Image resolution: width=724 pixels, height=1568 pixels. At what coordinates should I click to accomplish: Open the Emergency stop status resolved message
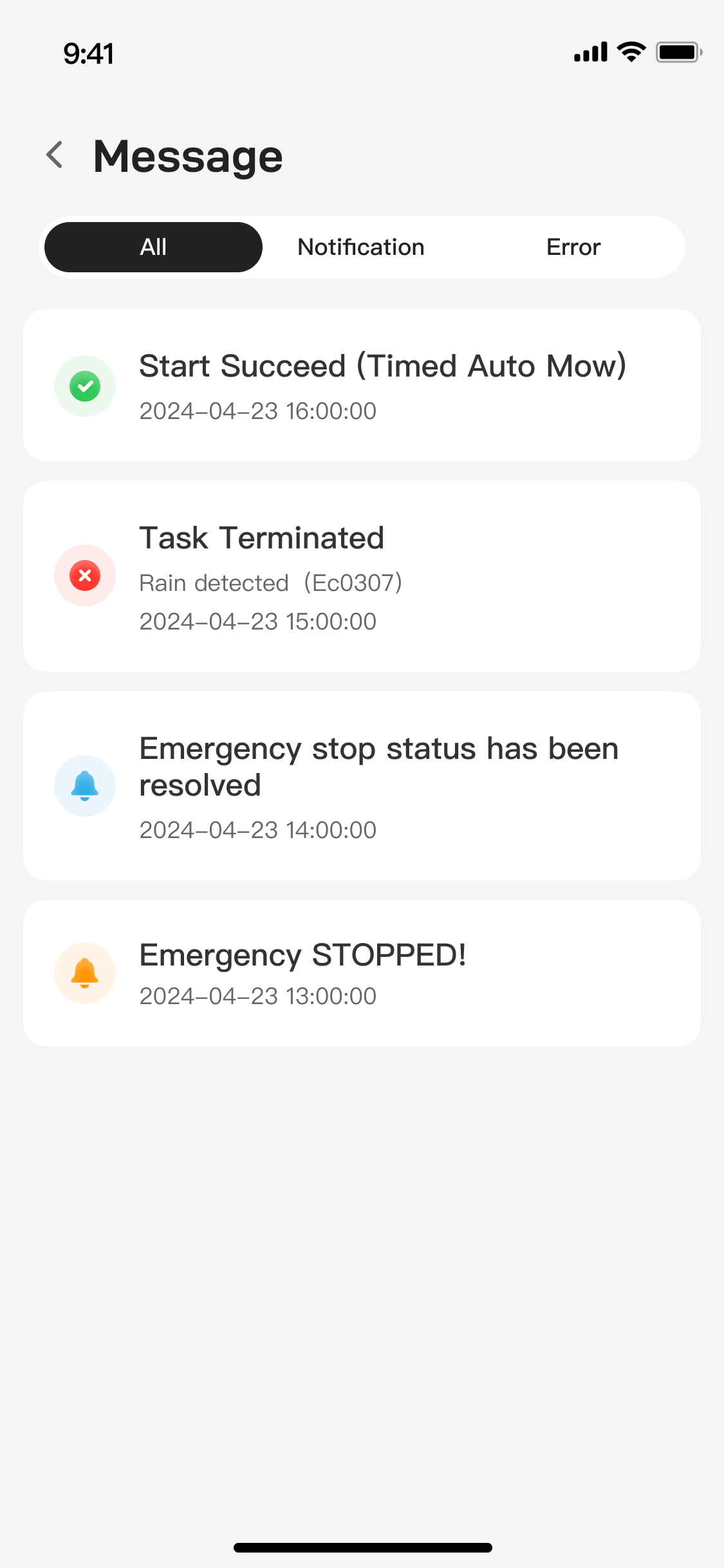point(362,785)
